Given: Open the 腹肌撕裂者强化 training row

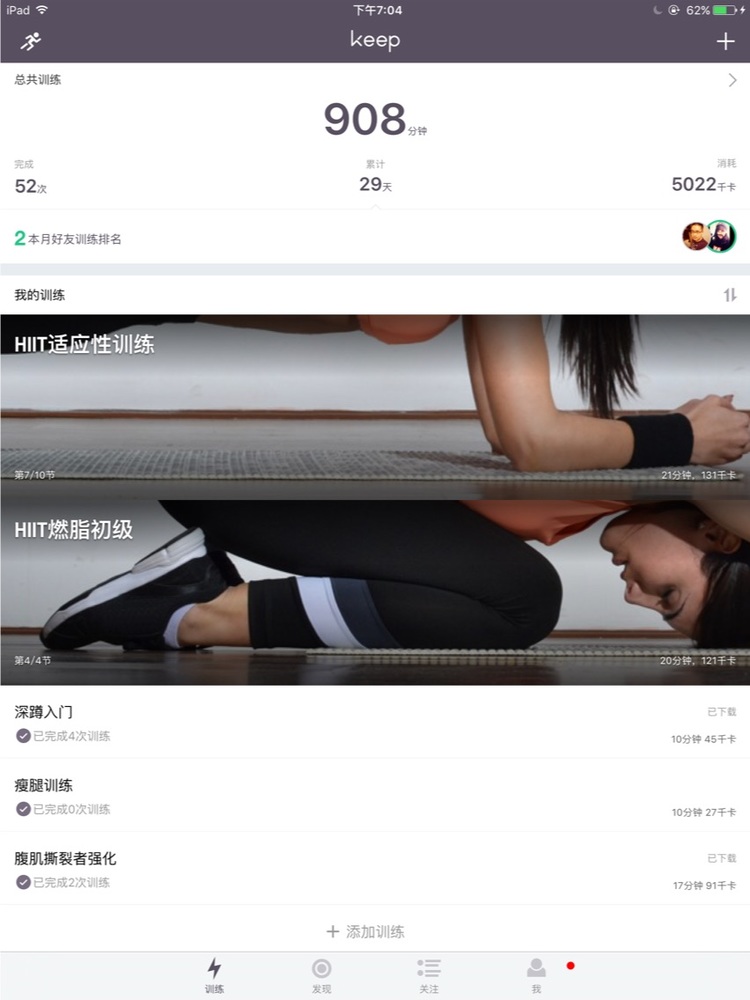Looking at the screenshot, I should tap(375, 869).
